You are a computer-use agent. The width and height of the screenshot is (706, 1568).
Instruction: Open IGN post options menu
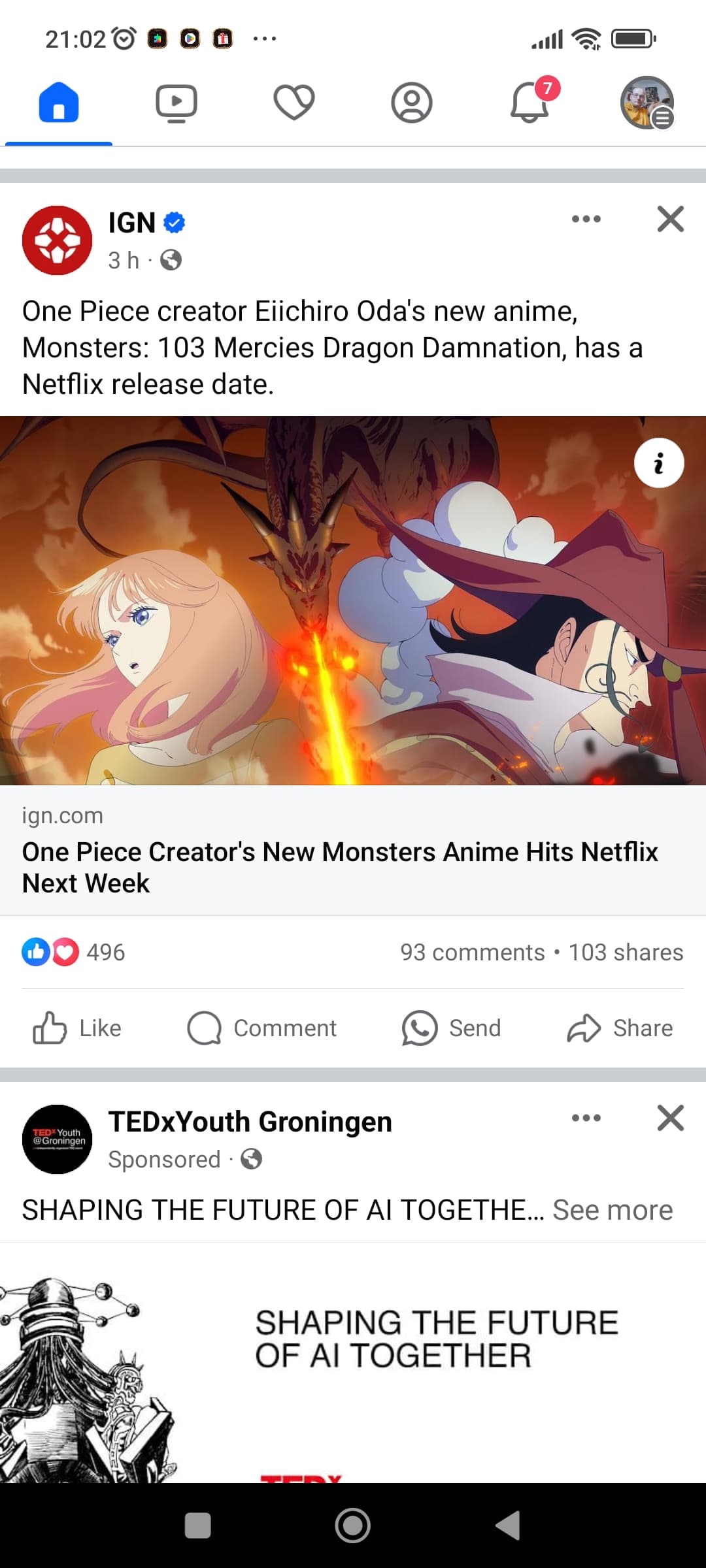586,220
